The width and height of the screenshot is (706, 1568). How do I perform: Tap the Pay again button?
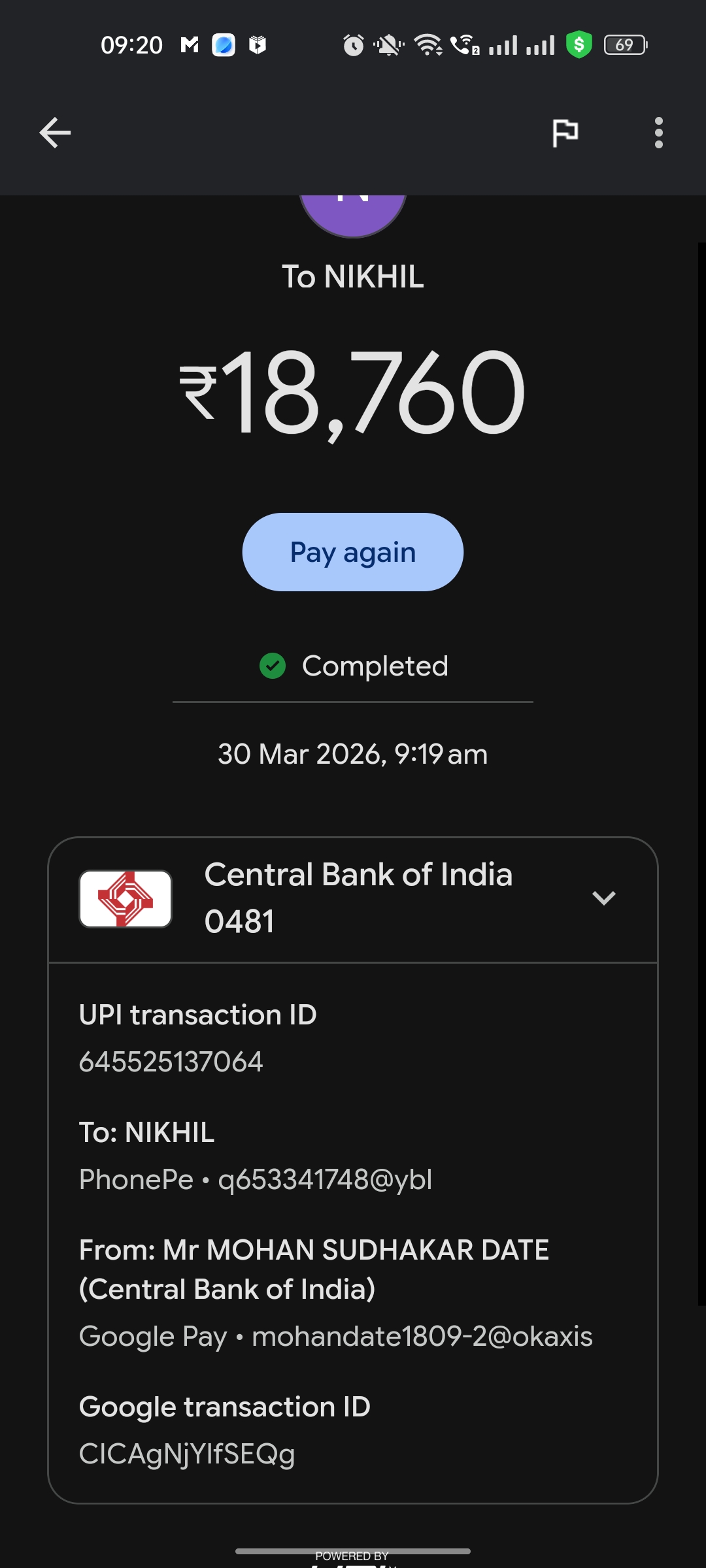pyautogui.click(x=353, y=552)
